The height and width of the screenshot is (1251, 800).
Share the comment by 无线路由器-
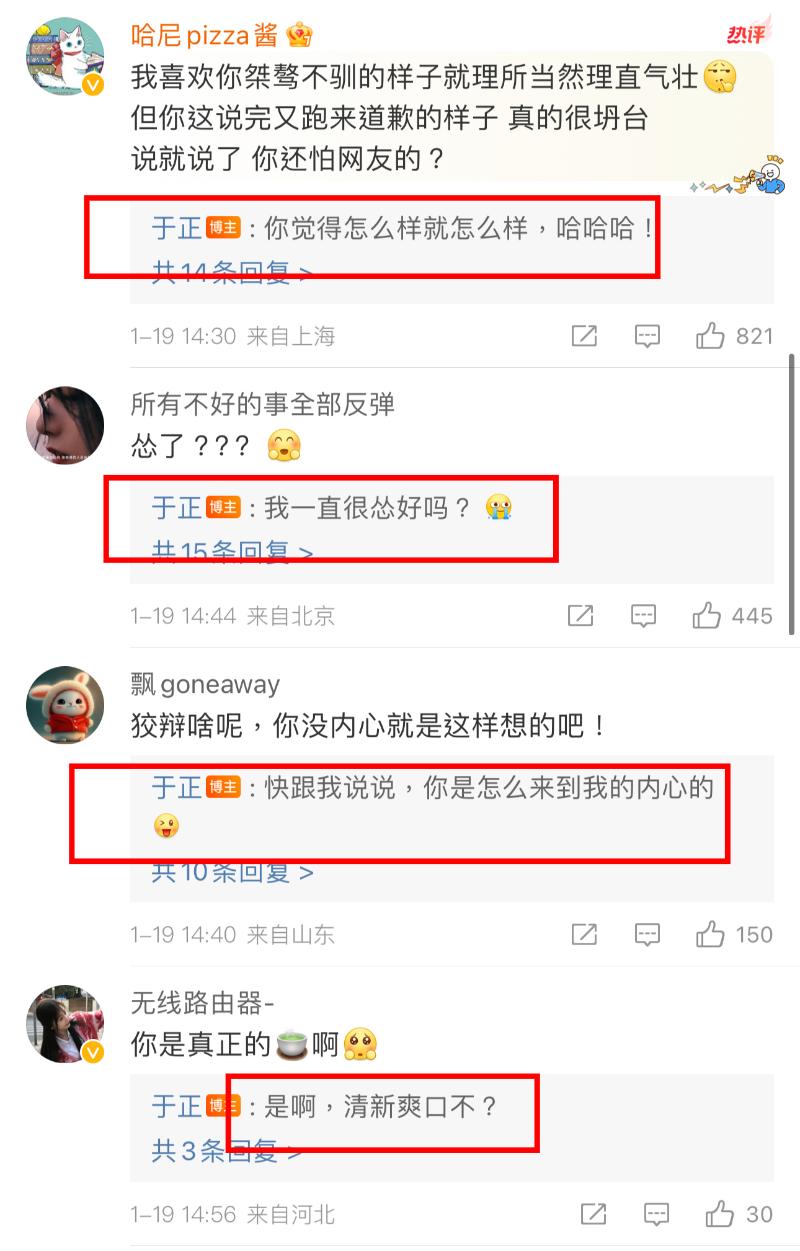(593, 1214)
